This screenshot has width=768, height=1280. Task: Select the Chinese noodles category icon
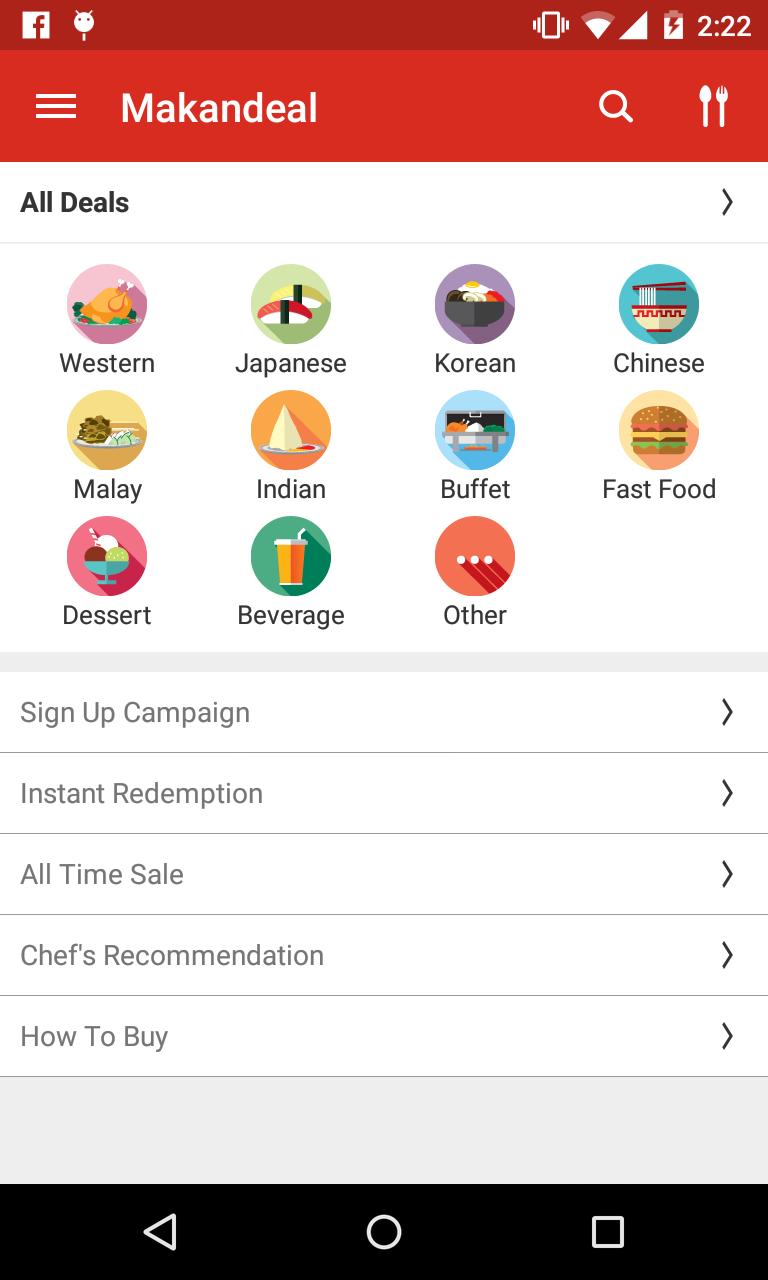coord(659,304)
